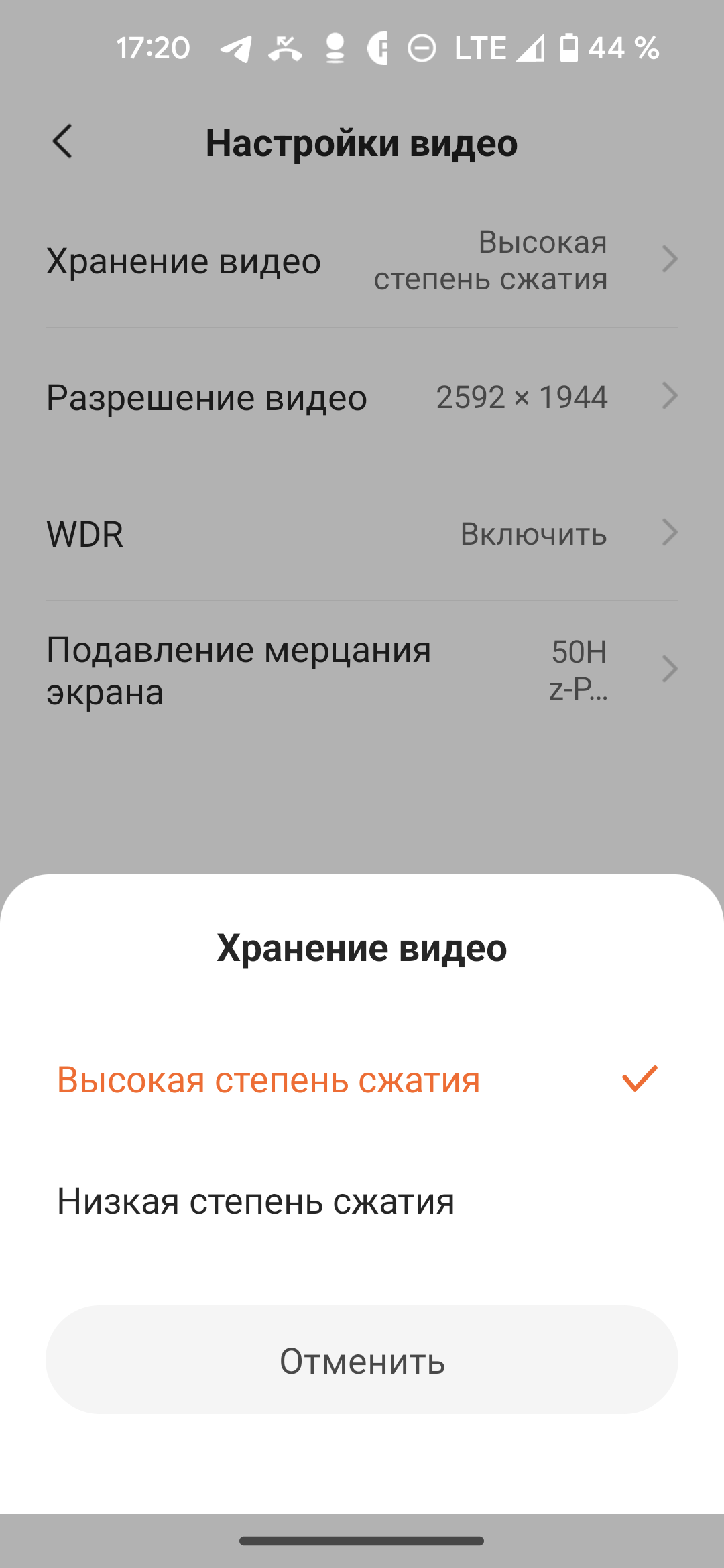Viewport: 724px width, 1568px height.
Task: Select Высокая степень сжатия option
Action: point(268,1080)
